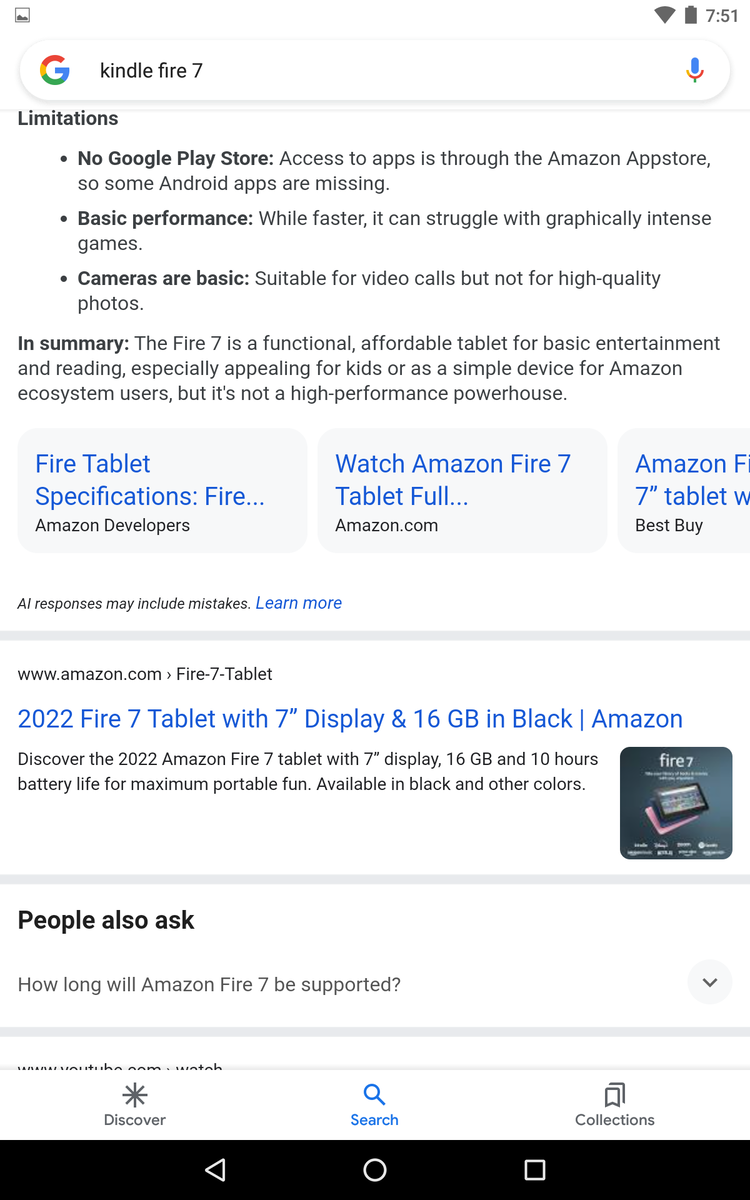Go back with the system back button
Viewport: 750px width, 1200px height.
[x=215, y=1170]
